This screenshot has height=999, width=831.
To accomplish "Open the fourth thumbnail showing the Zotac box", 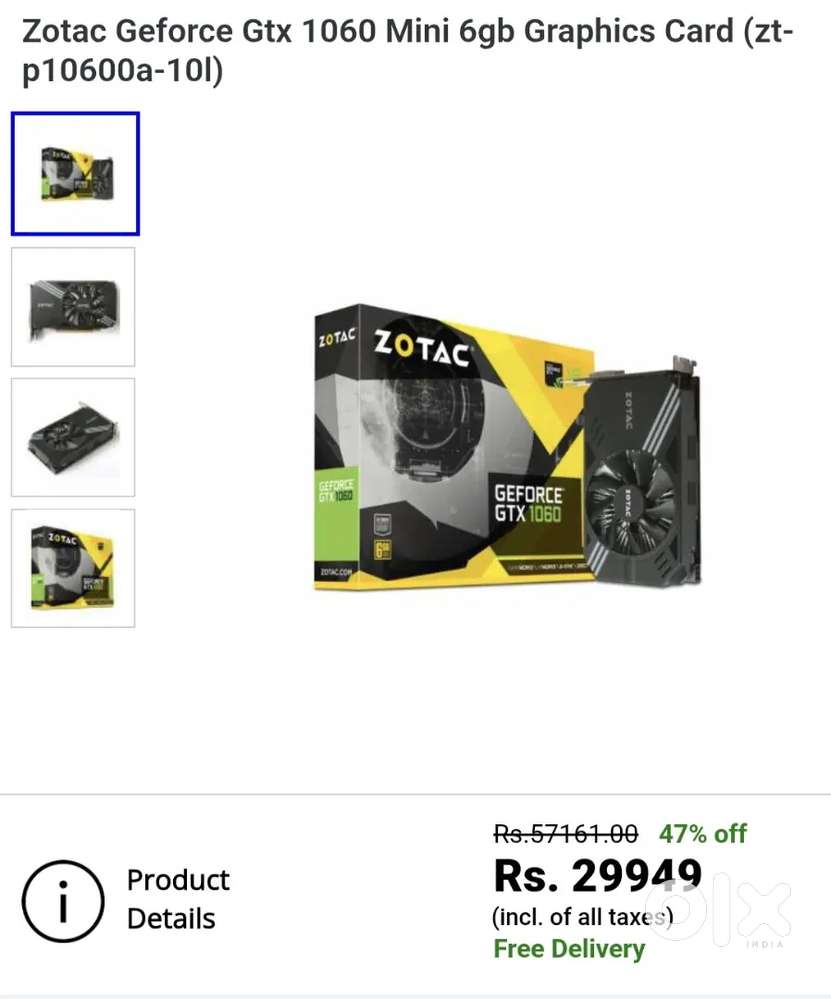I will (x=73, y=568).
